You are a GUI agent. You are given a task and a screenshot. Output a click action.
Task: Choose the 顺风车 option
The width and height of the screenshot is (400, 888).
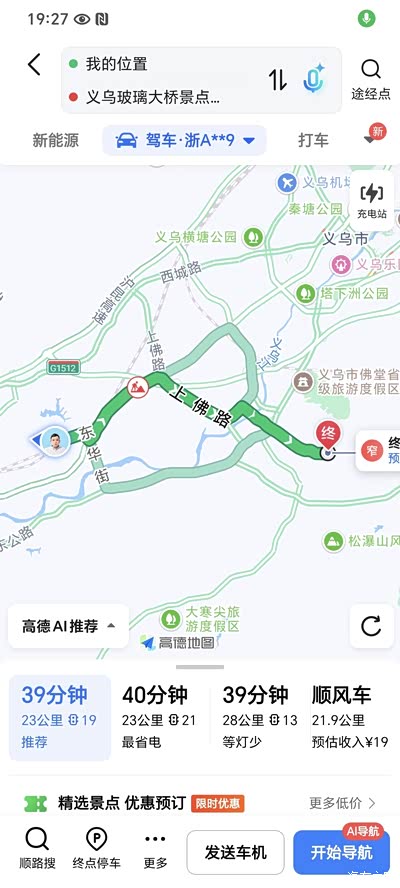click(351, 717)
